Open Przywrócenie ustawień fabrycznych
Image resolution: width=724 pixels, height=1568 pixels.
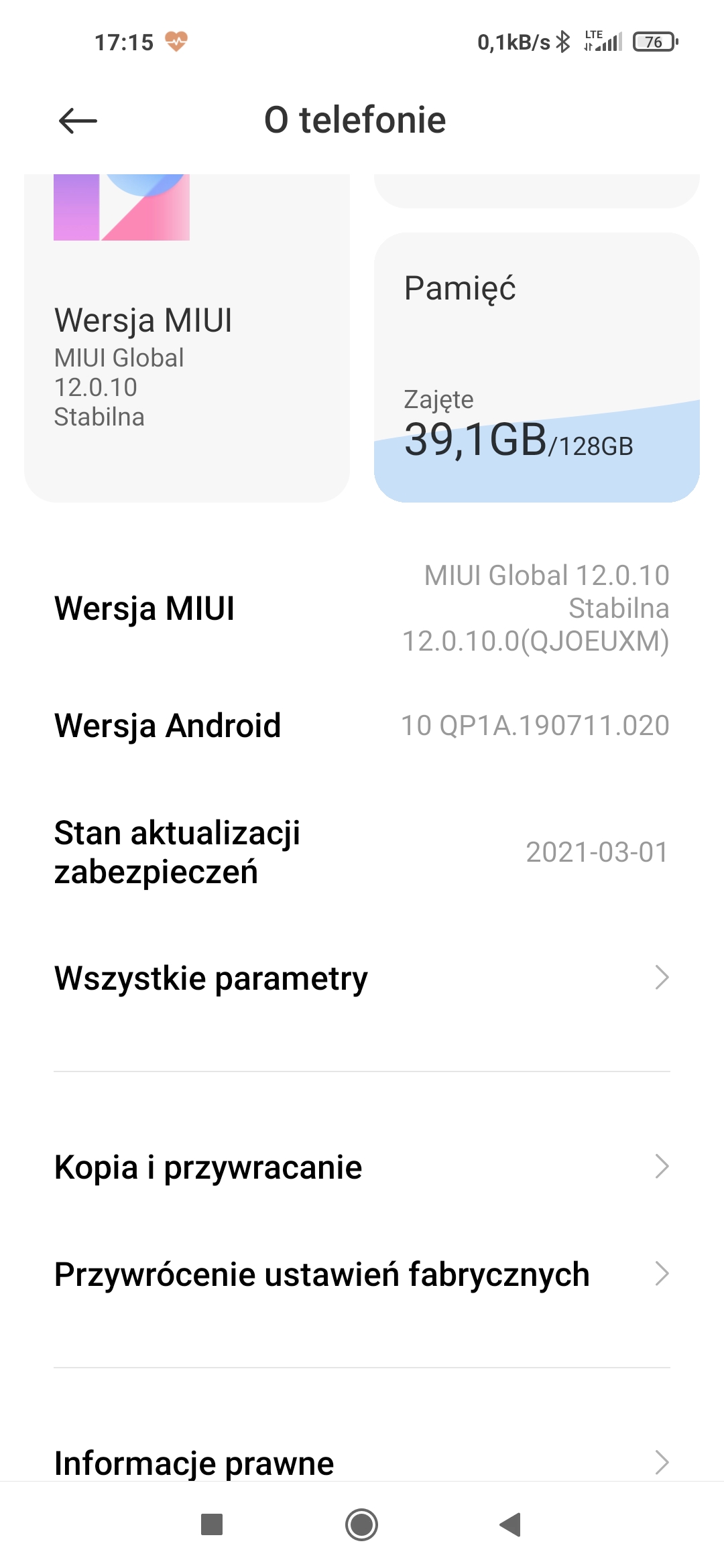click(x=362, y=1275)
